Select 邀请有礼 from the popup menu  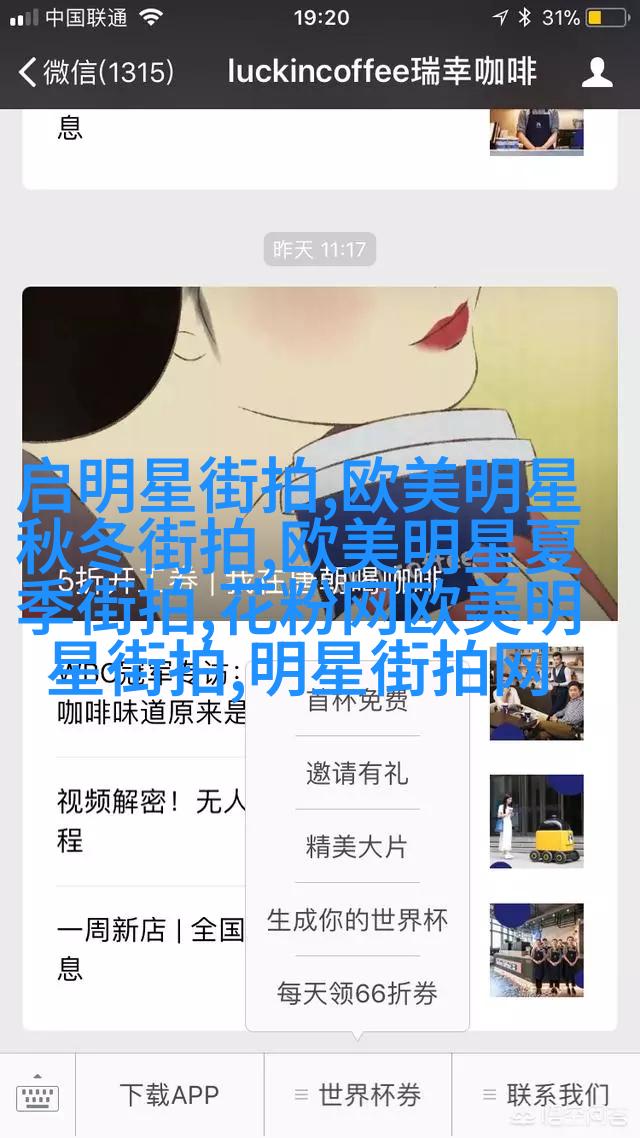(x=357, y=773)
